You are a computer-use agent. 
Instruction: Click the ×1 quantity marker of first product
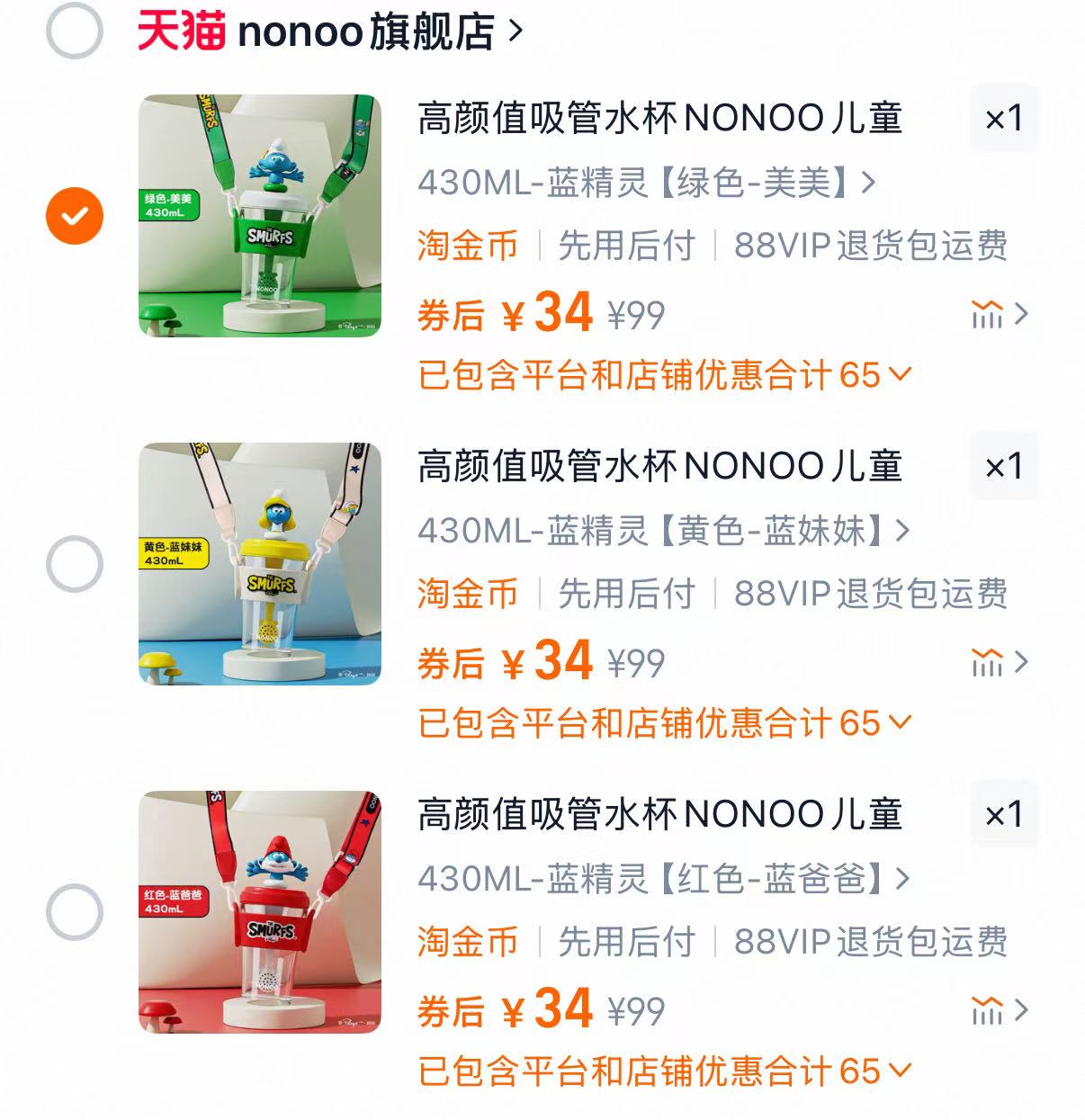[x=1003, y=118]
